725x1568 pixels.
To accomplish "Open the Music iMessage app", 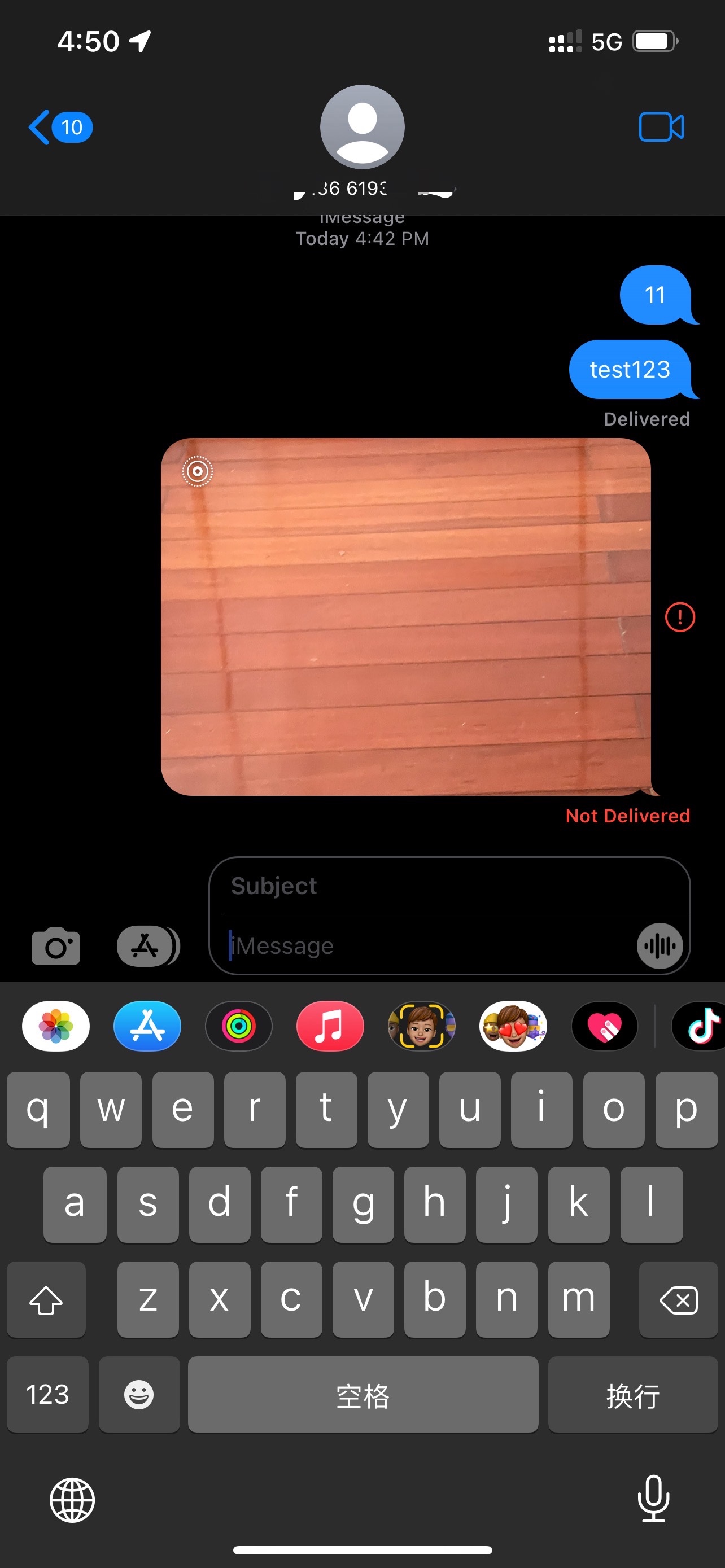I will click(330, 1026).
